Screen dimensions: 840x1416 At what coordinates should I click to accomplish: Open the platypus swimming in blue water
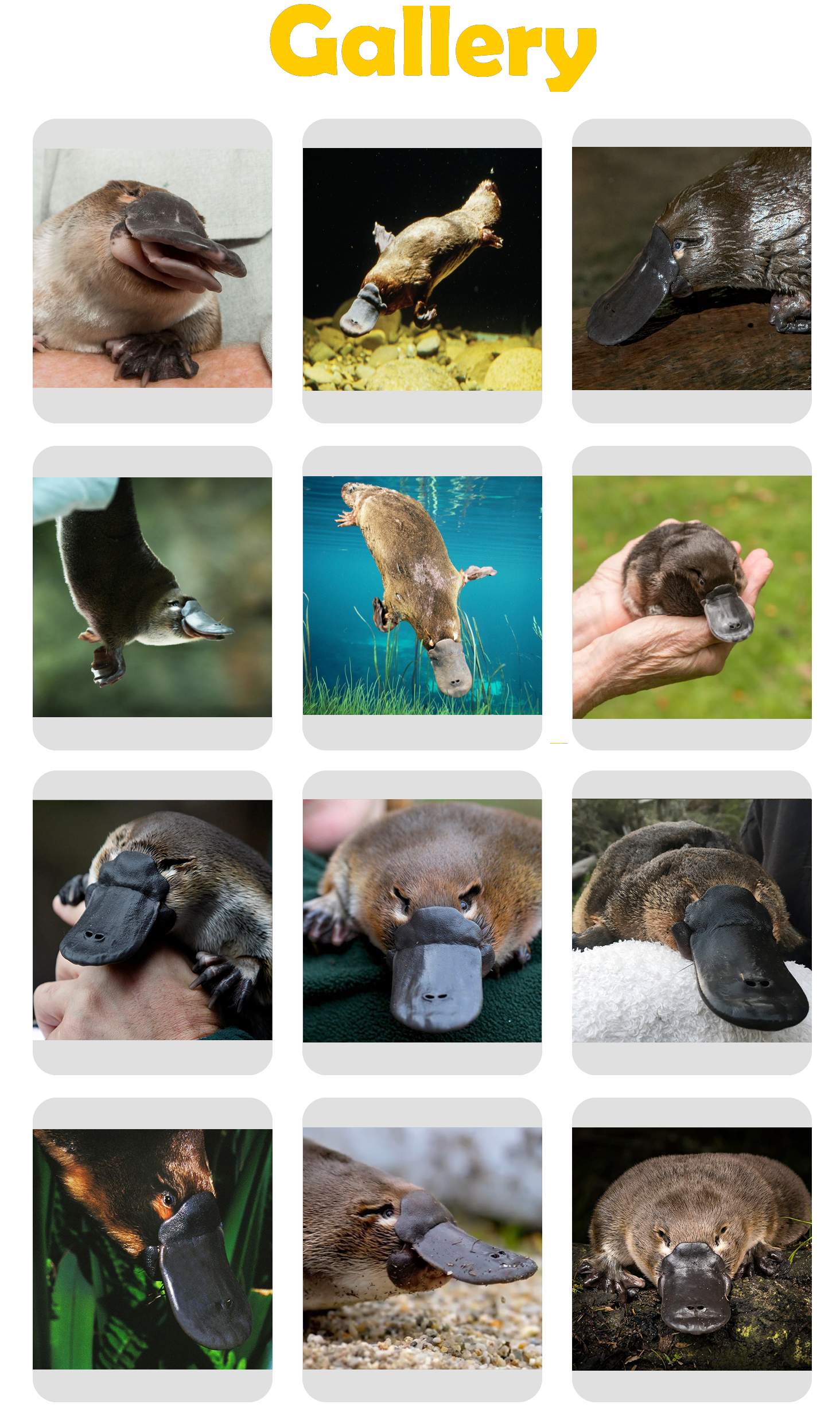pyautogui.click(x=422, y=596)
